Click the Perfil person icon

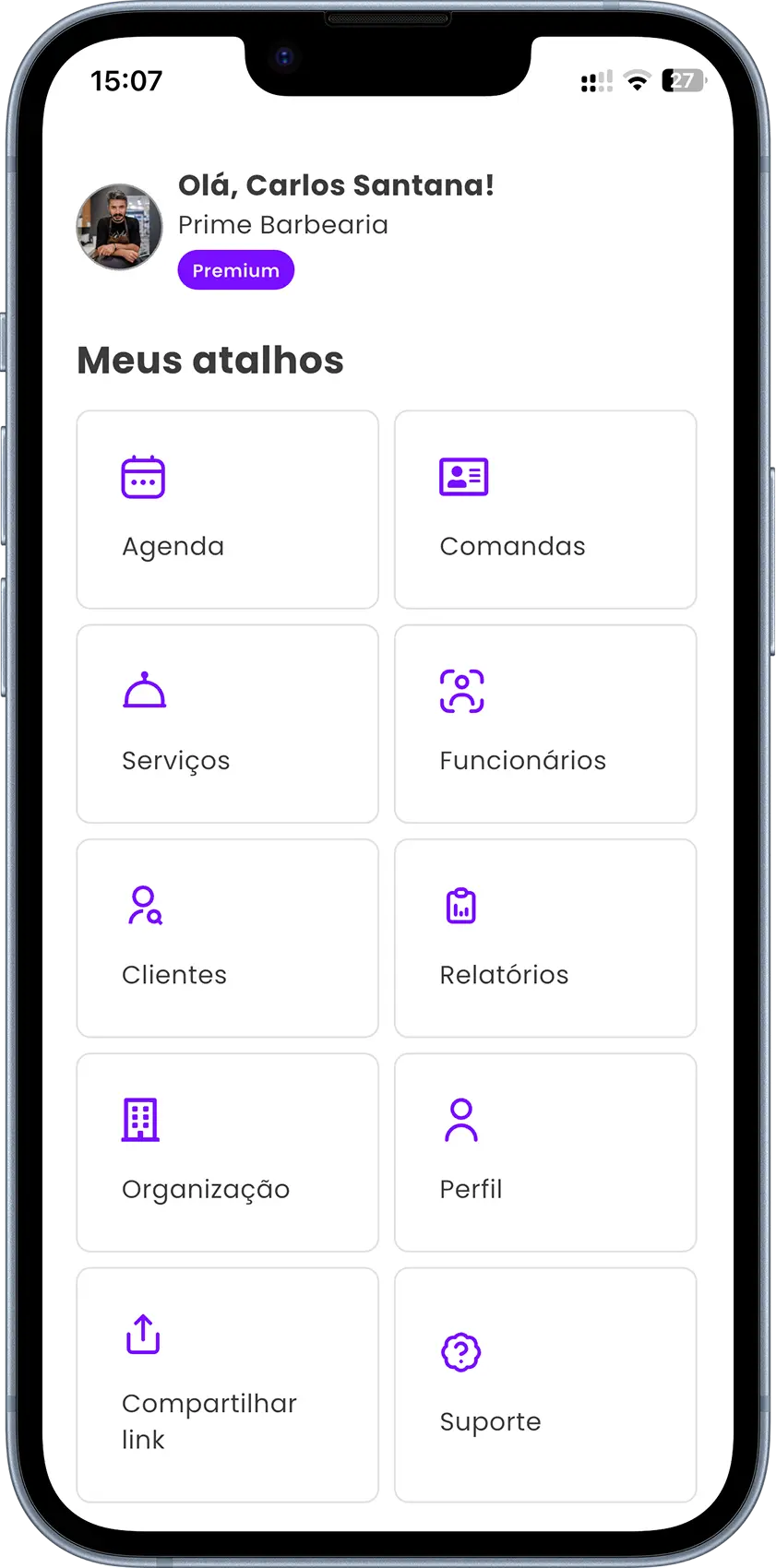pyautogui.click(x=460, y=1120)
